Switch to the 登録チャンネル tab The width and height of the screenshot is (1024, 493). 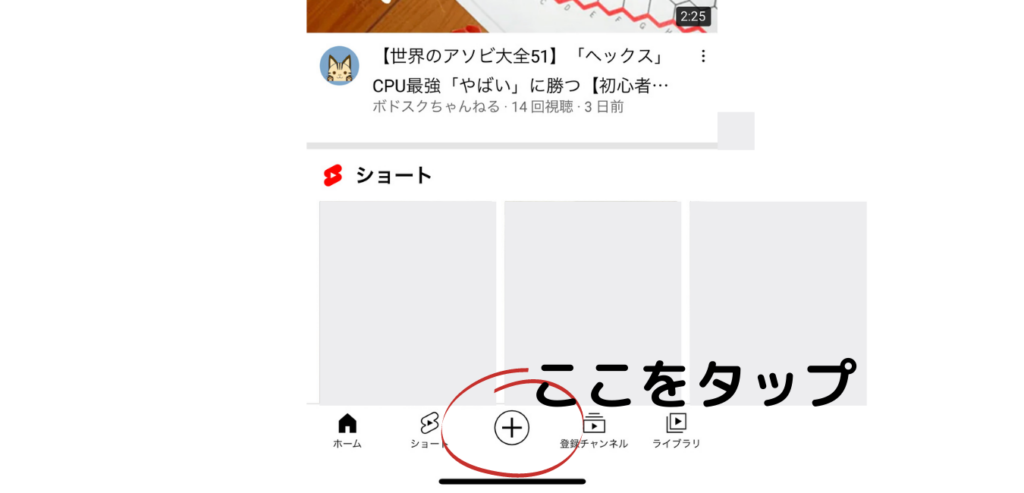coord(594,431)
